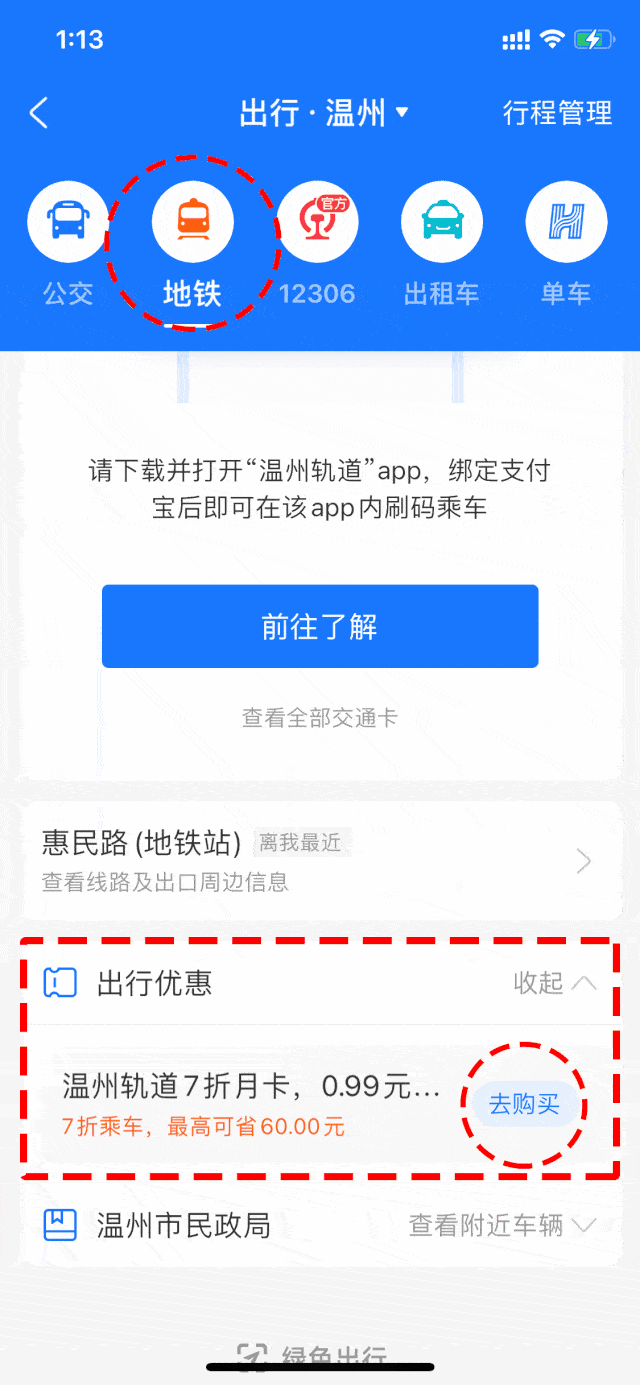Expand 查看附近车辆 for 温州市民政局
Screen dimensions: 640x1385
click(502, 1225)
